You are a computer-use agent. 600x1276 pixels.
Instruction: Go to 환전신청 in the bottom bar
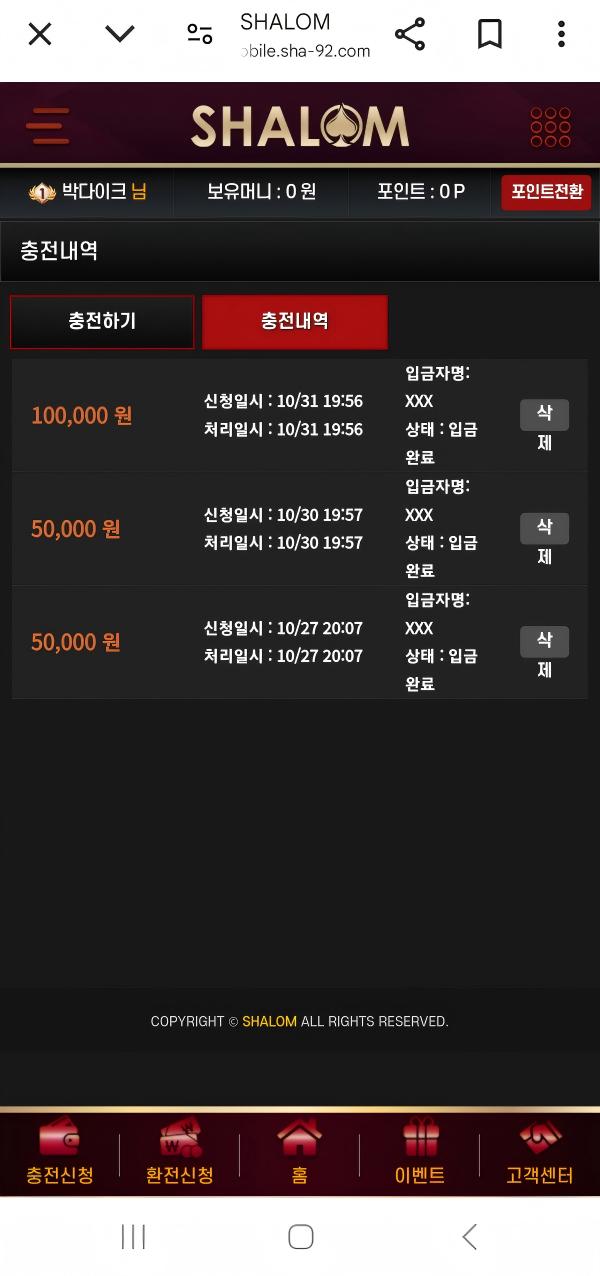(x=180, y=1153)
